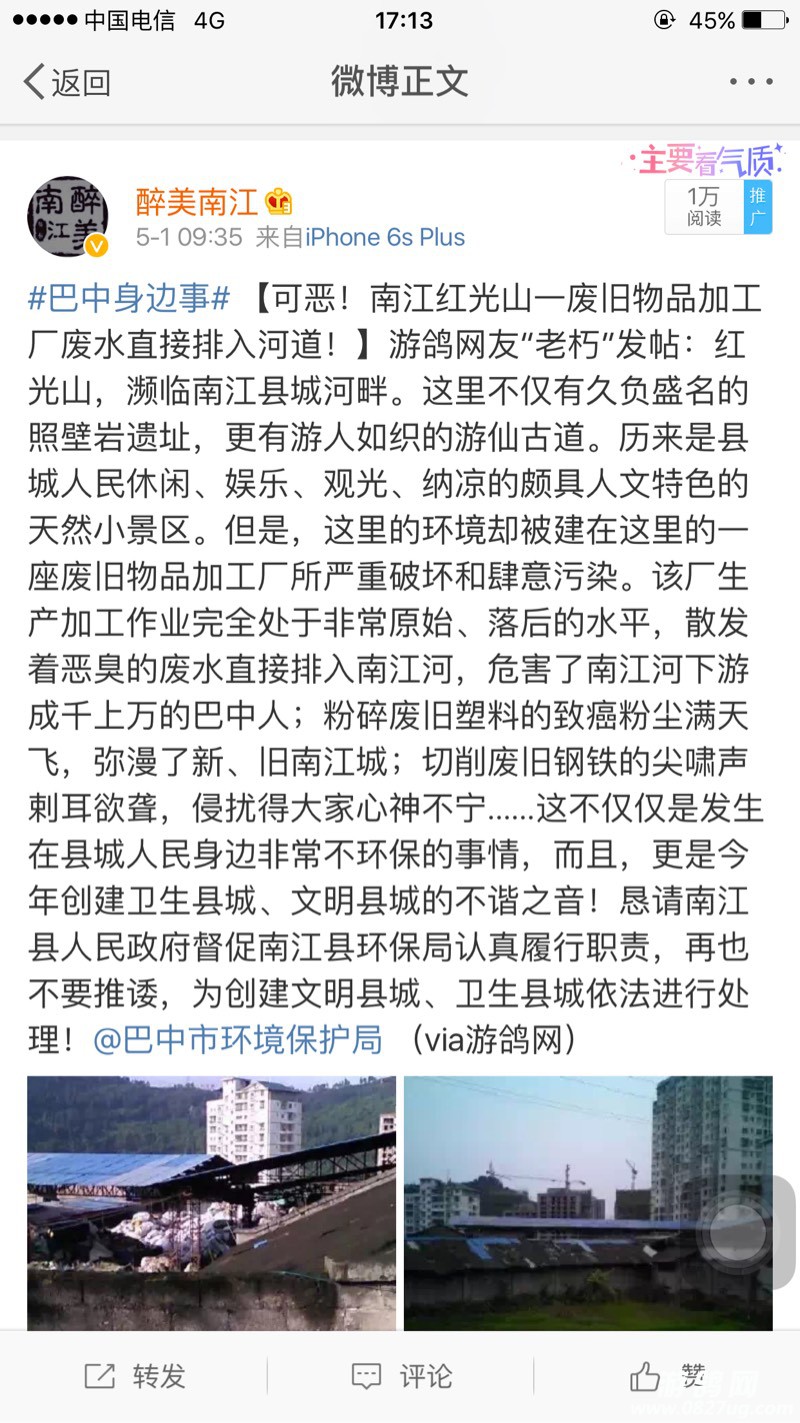
Task: Open the 醉美南江 username link
Action: point(198,202)
